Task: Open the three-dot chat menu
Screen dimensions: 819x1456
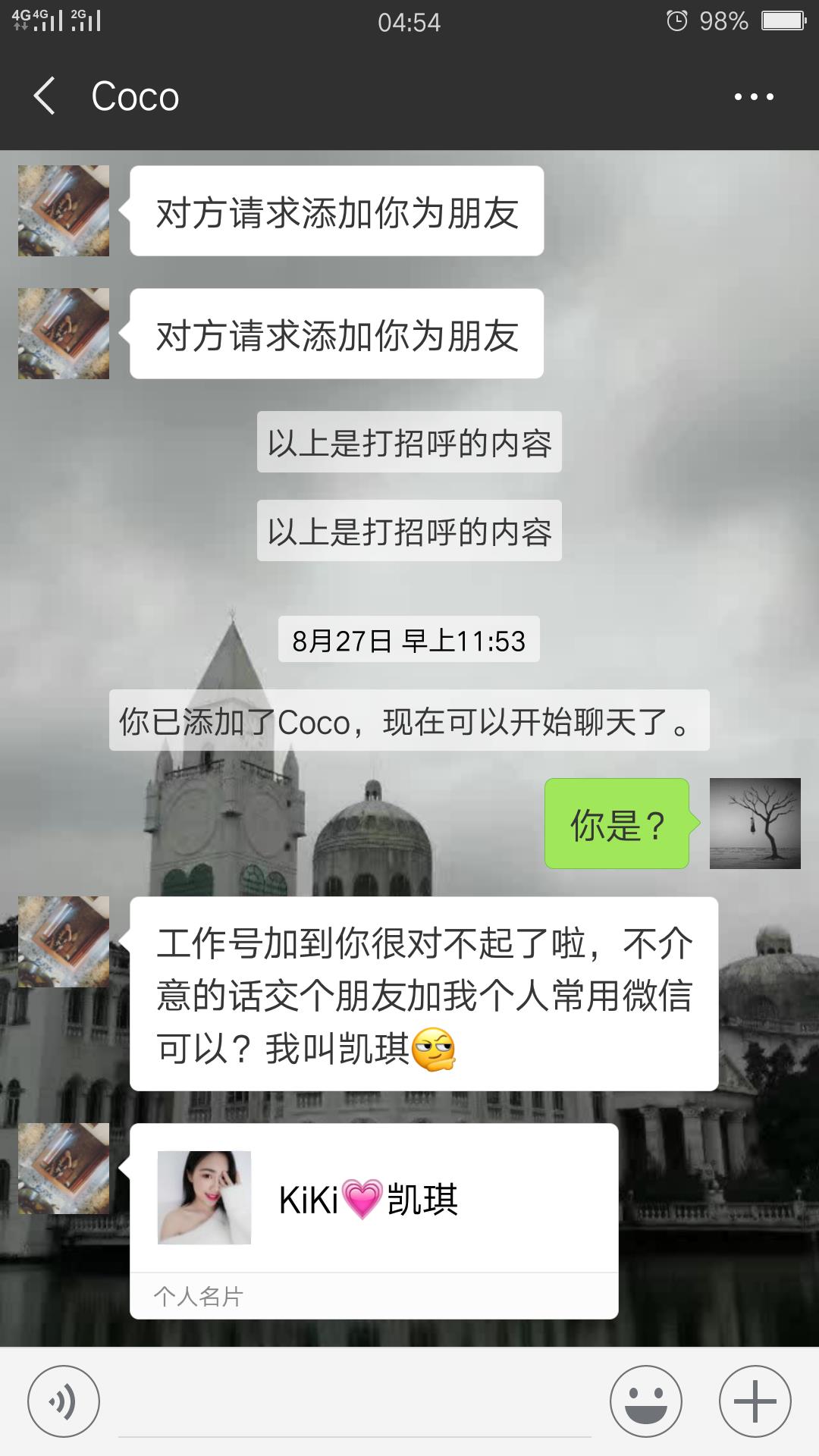Action: pos(754,96)
